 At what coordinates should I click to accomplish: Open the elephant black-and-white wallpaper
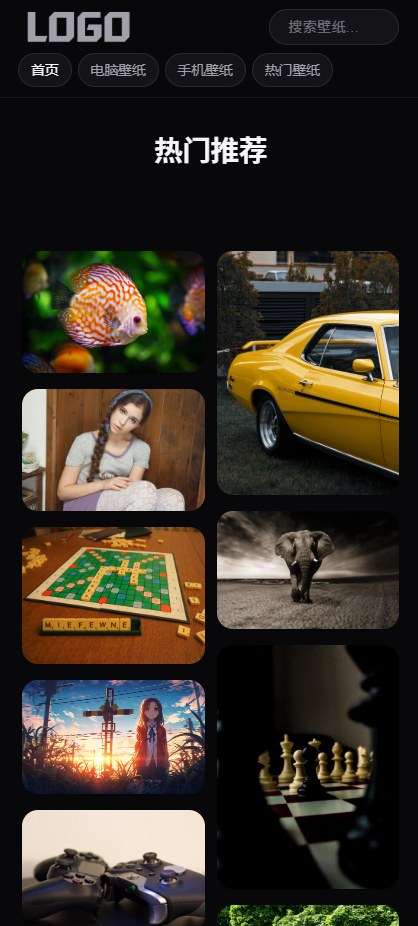(308, 570)
